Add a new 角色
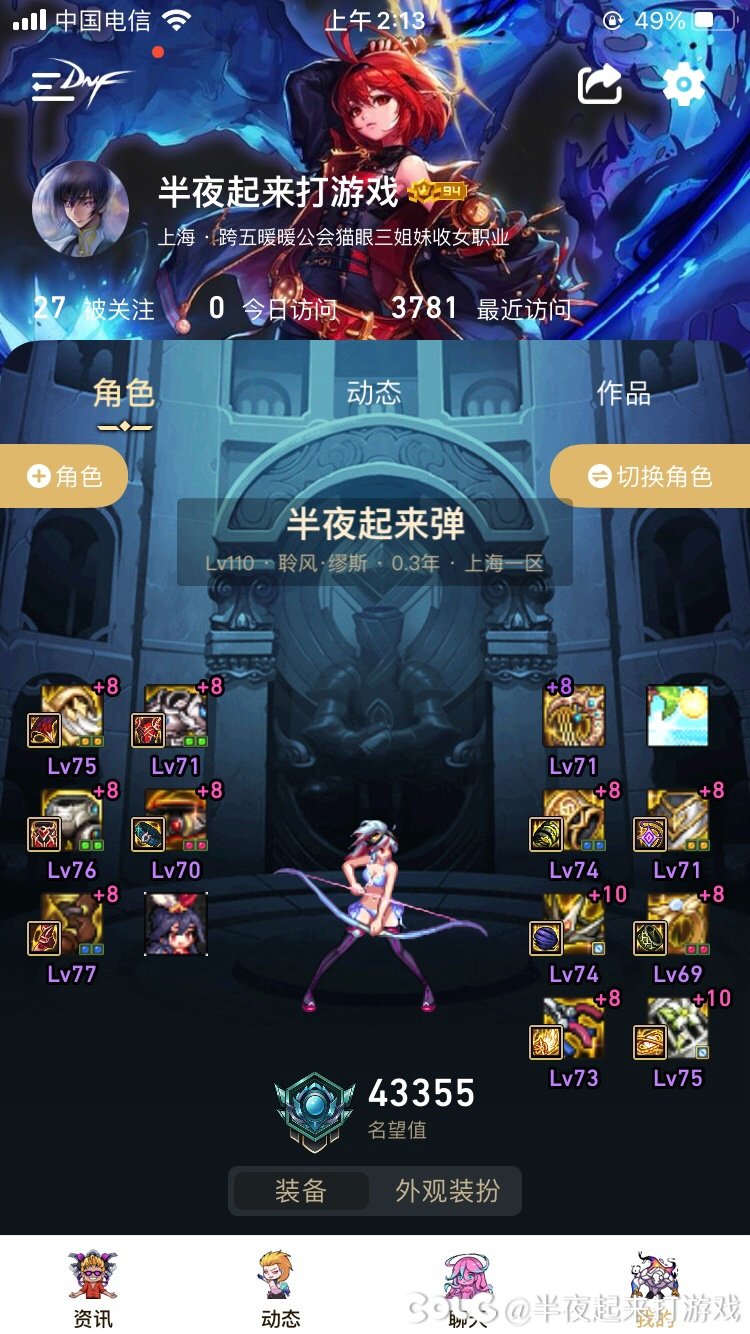Image resolution: width=750 pixels, height=1334 pixels. pos(64,476)
